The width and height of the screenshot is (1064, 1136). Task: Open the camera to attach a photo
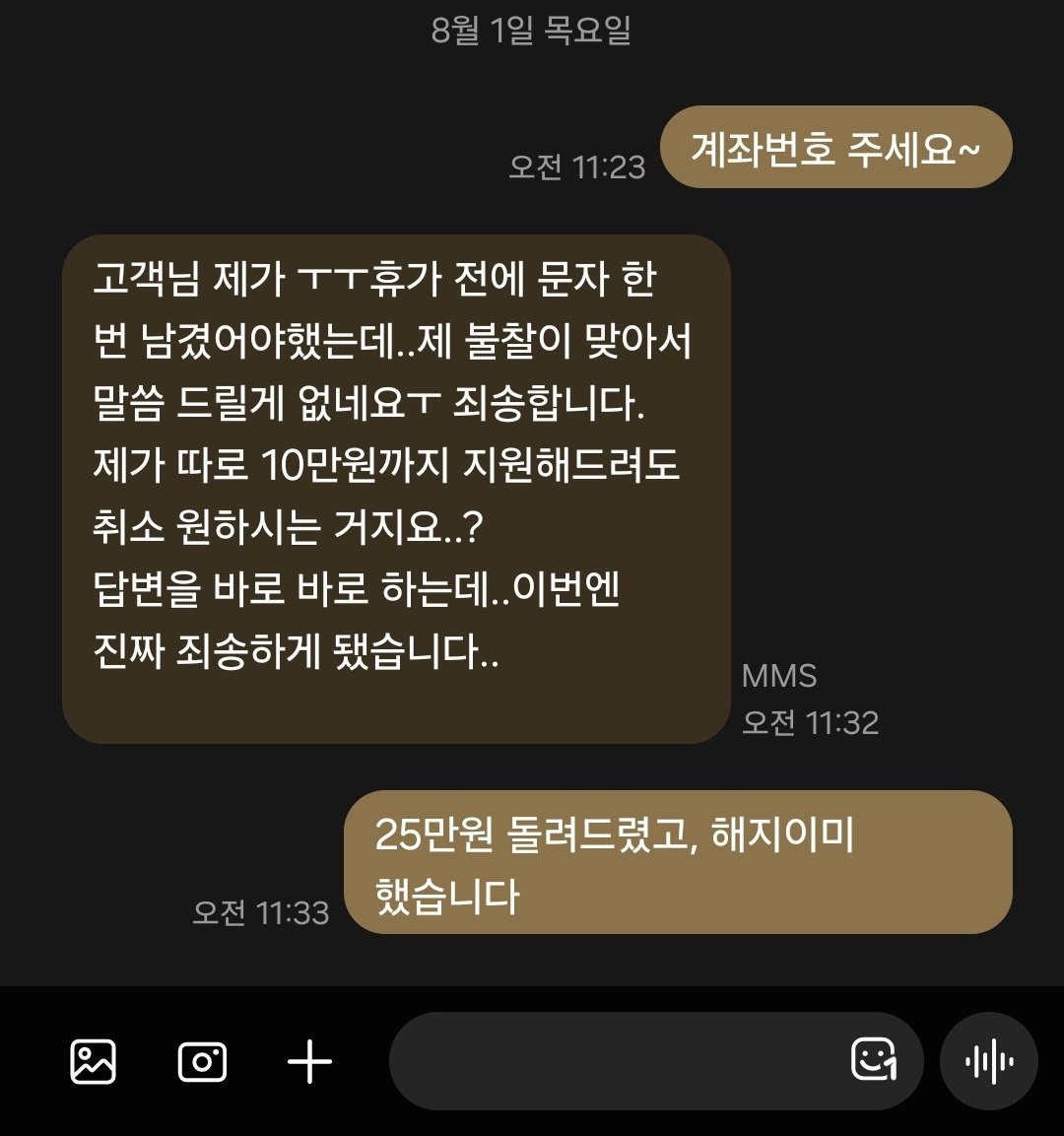pyautogui.click(x=202, y=1062)
